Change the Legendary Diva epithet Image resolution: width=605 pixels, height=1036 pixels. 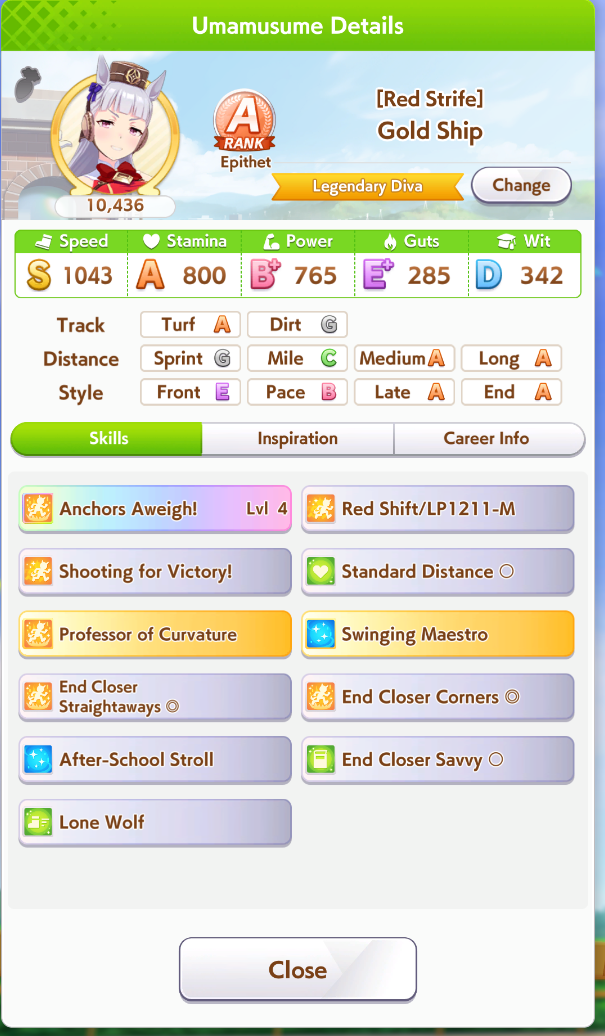point(520,185)
